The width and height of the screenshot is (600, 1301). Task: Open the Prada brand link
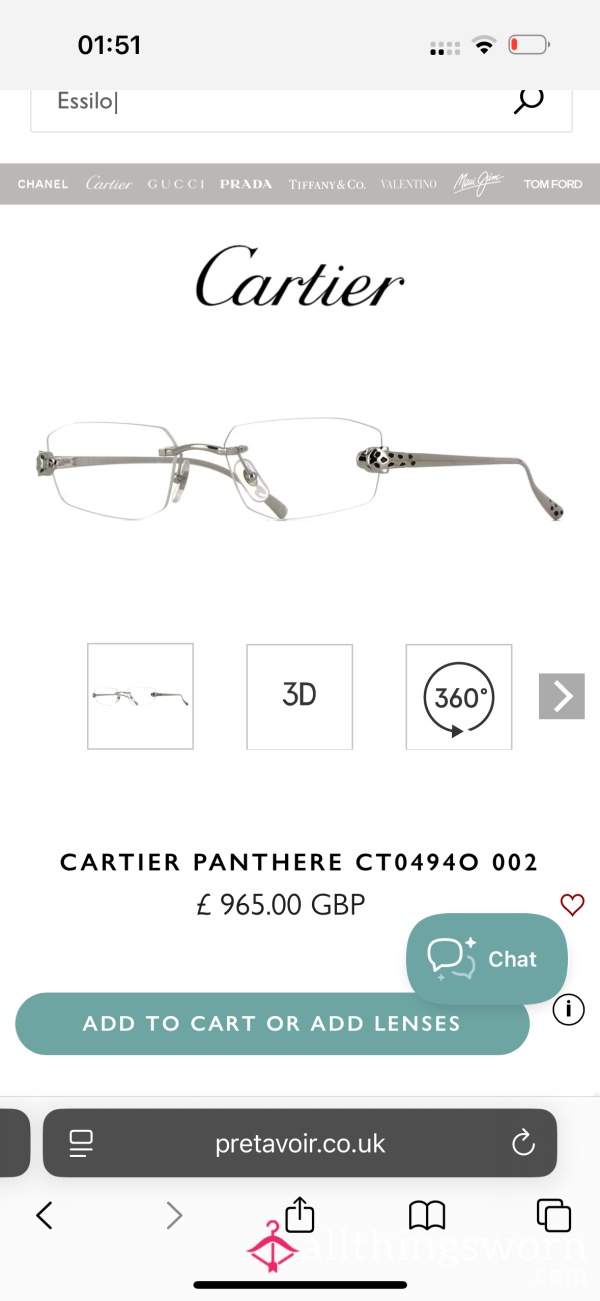[x=246, y=184]
